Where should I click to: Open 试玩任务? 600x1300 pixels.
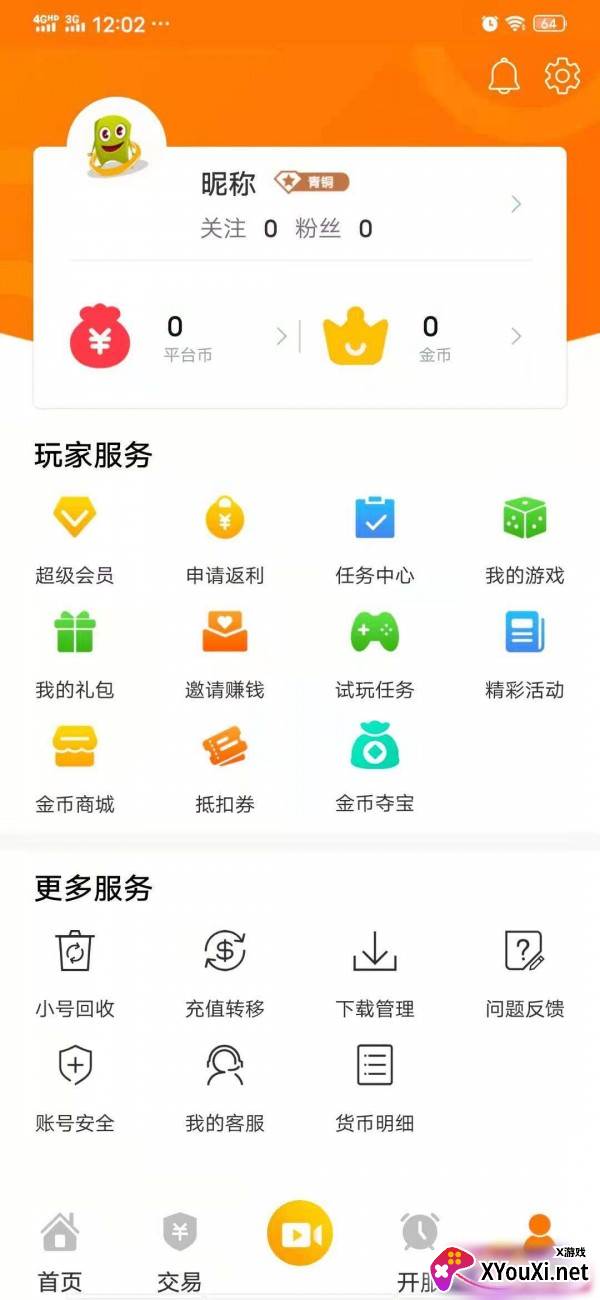[x=375, y=654]
